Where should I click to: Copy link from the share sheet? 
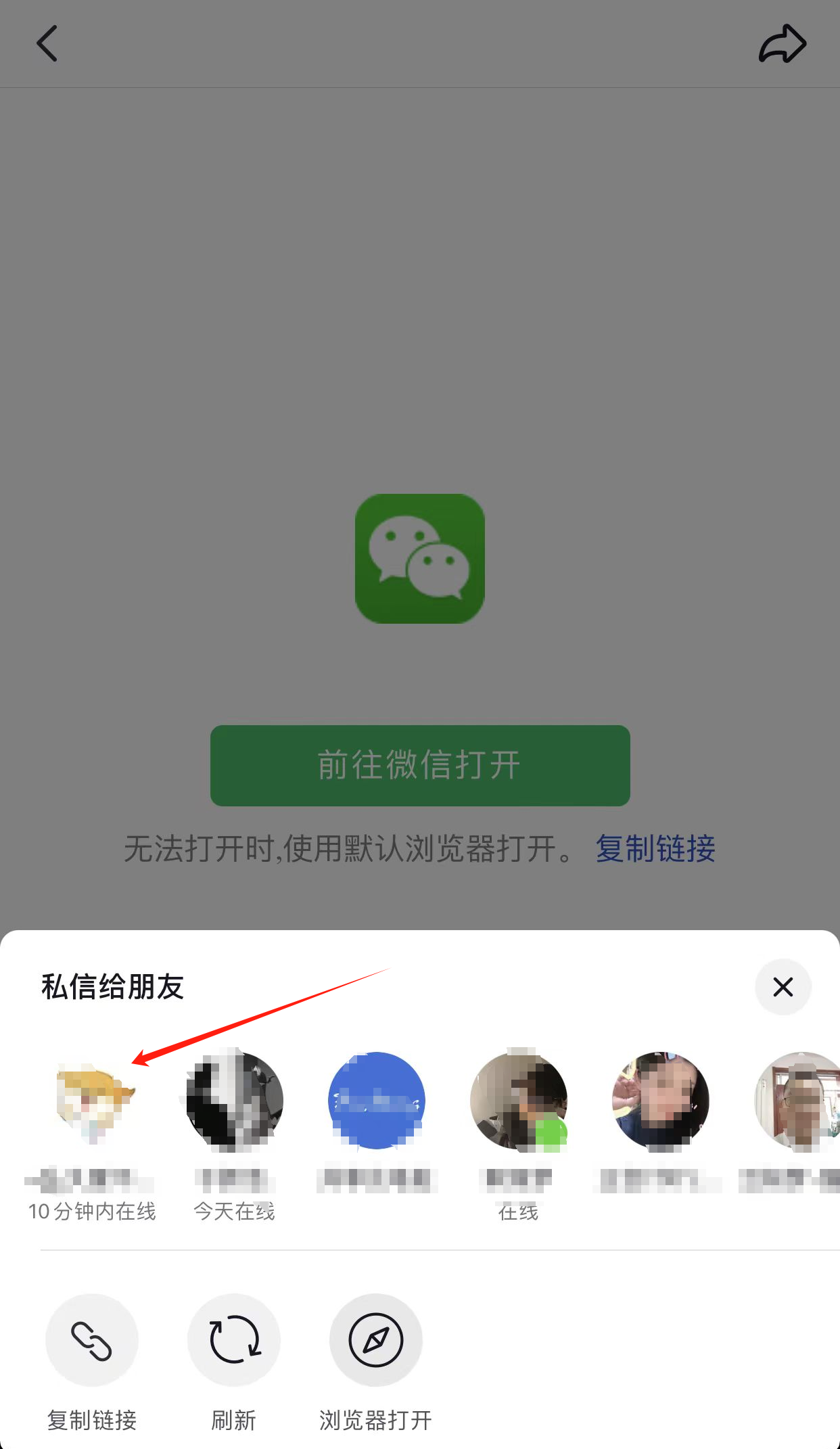(92, 1340)
